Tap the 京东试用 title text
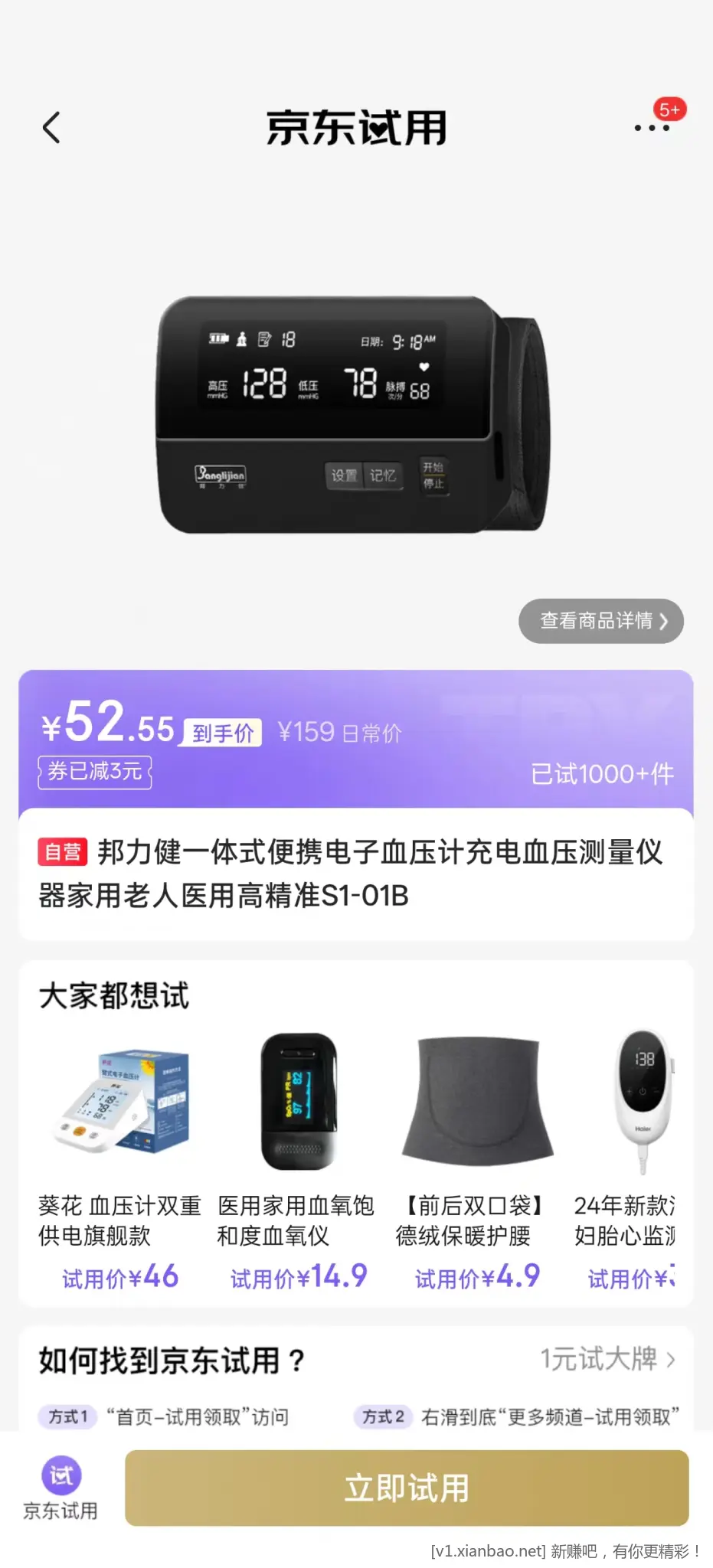The width and height of the screenshot is (713, 1568). pyautogui.click(x=356, y=128)
